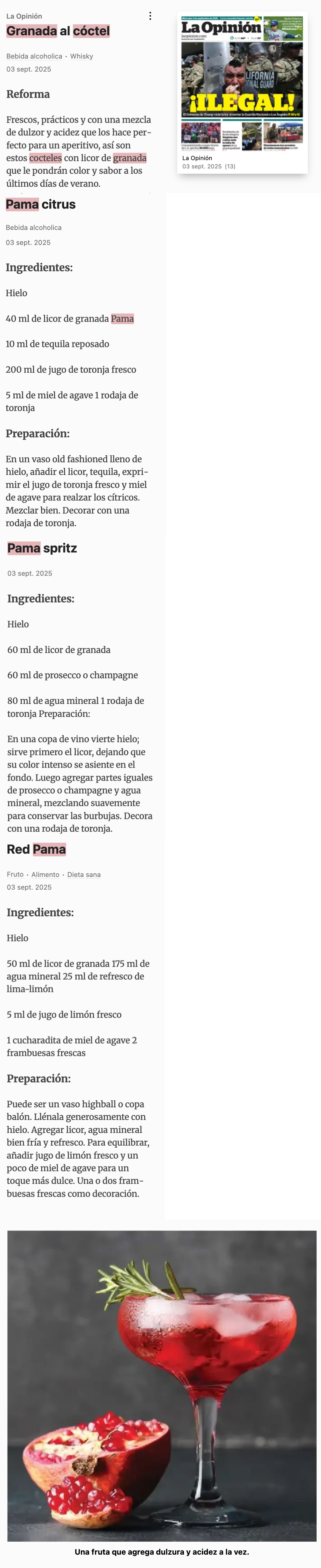This screenshot has width=321, height=1568.
Task: Open the Dieta sana topic tag
Action: pos(84,874)
